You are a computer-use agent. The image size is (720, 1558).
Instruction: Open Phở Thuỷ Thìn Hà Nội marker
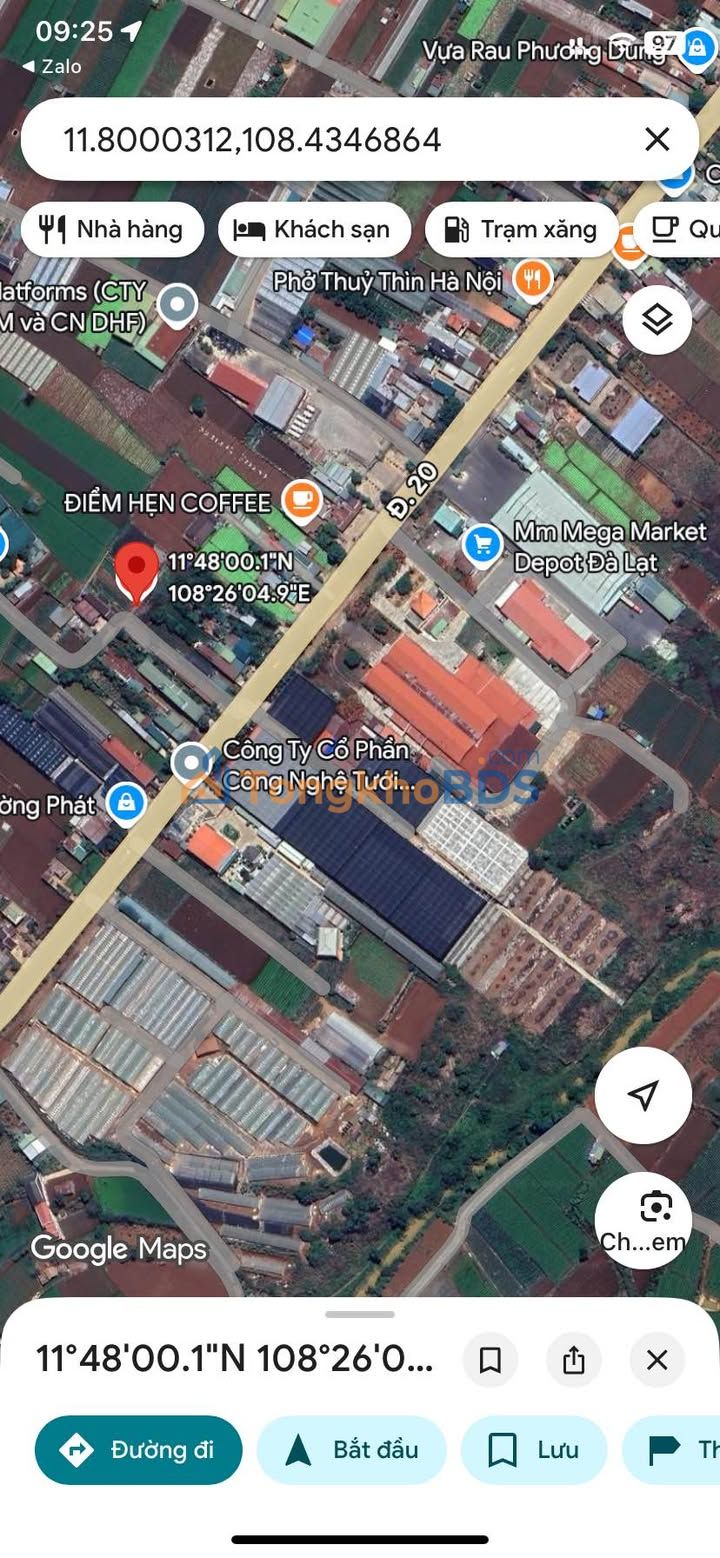coord(533,281)
